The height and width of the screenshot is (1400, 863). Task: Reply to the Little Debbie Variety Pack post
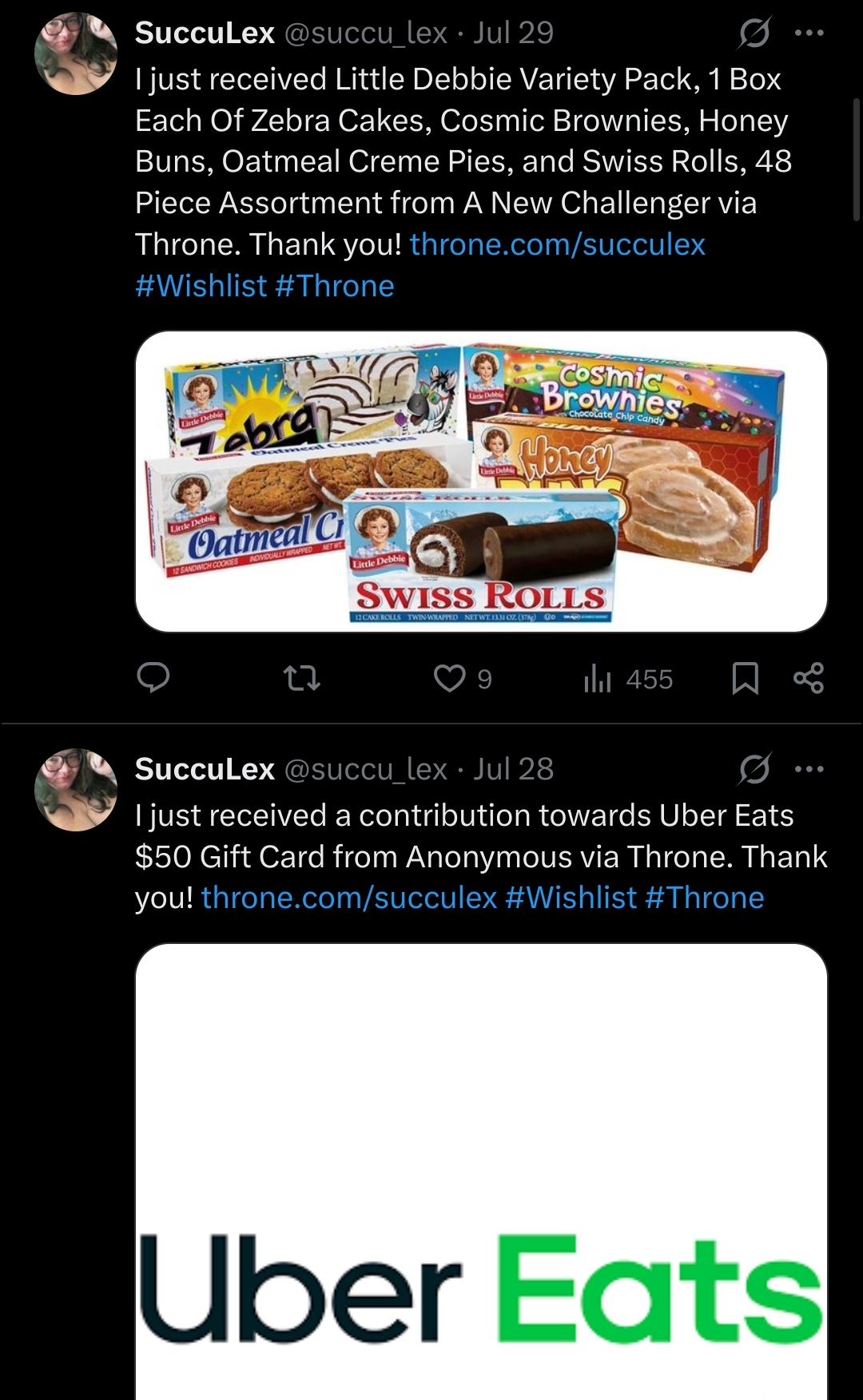click(x=153, y=678)
